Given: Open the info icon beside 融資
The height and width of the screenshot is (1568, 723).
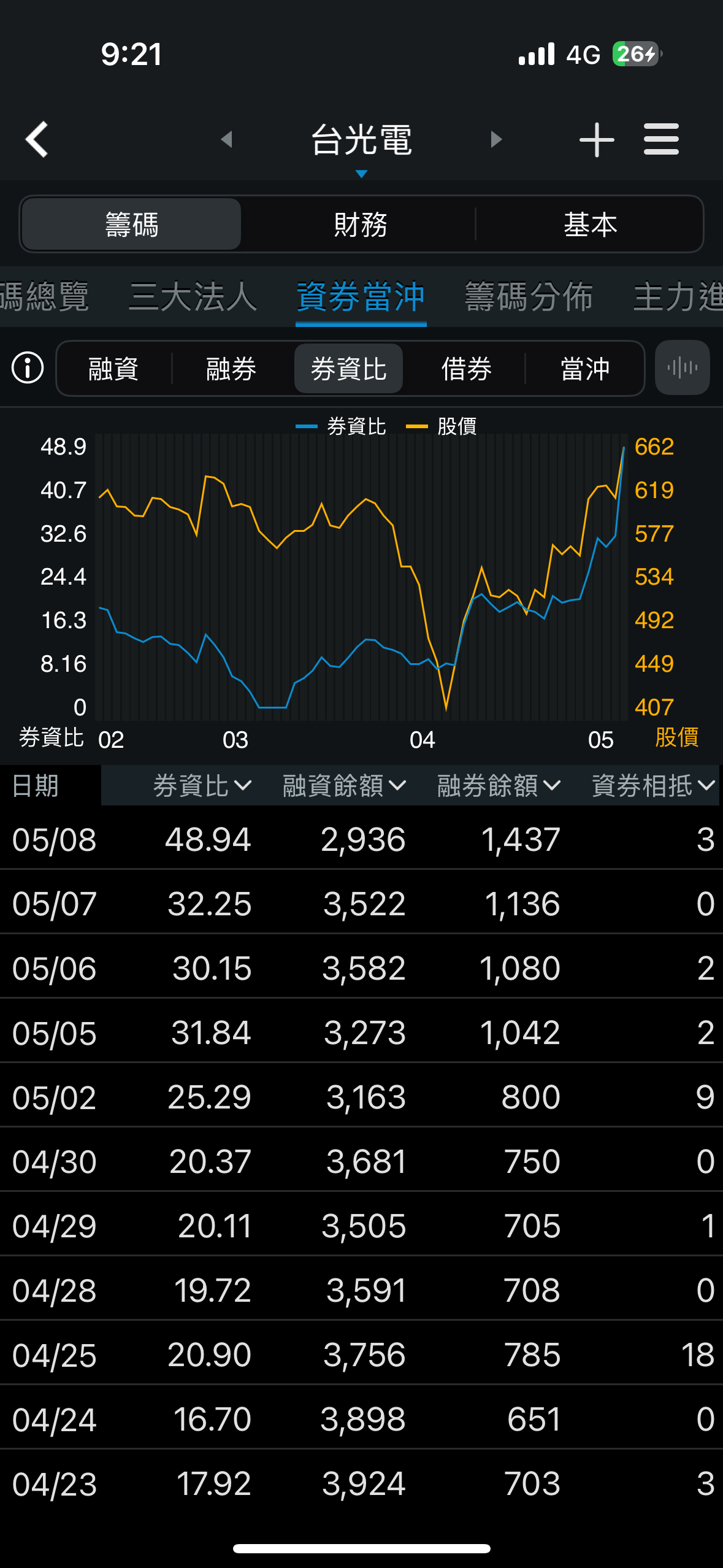Looking at the screenshot, I should (28, 368).
